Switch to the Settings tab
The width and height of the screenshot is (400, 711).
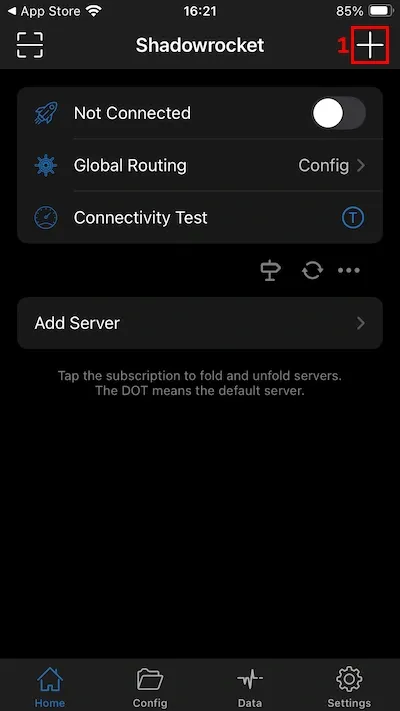349,687
